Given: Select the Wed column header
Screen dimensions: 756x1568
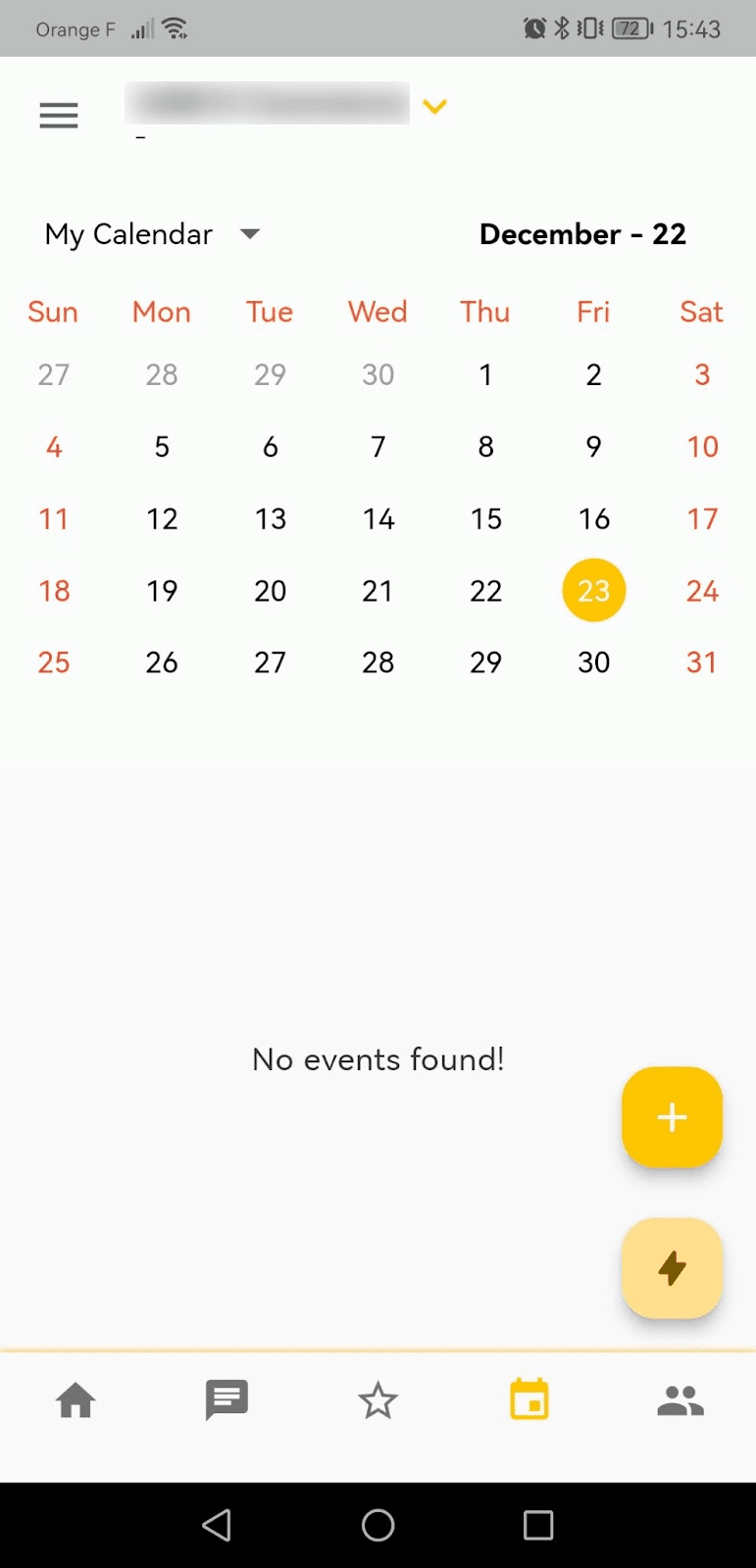Looking at the screenshot, I should (x=377, y=312).
